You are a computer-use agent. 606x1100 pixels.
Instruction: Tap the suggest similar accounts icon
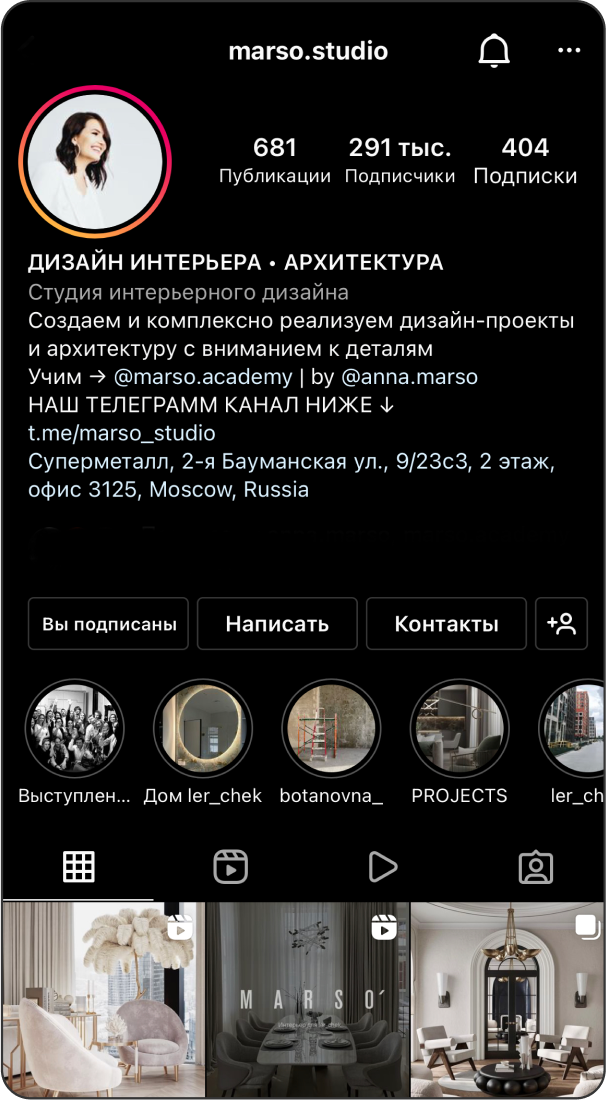point(561,624)
